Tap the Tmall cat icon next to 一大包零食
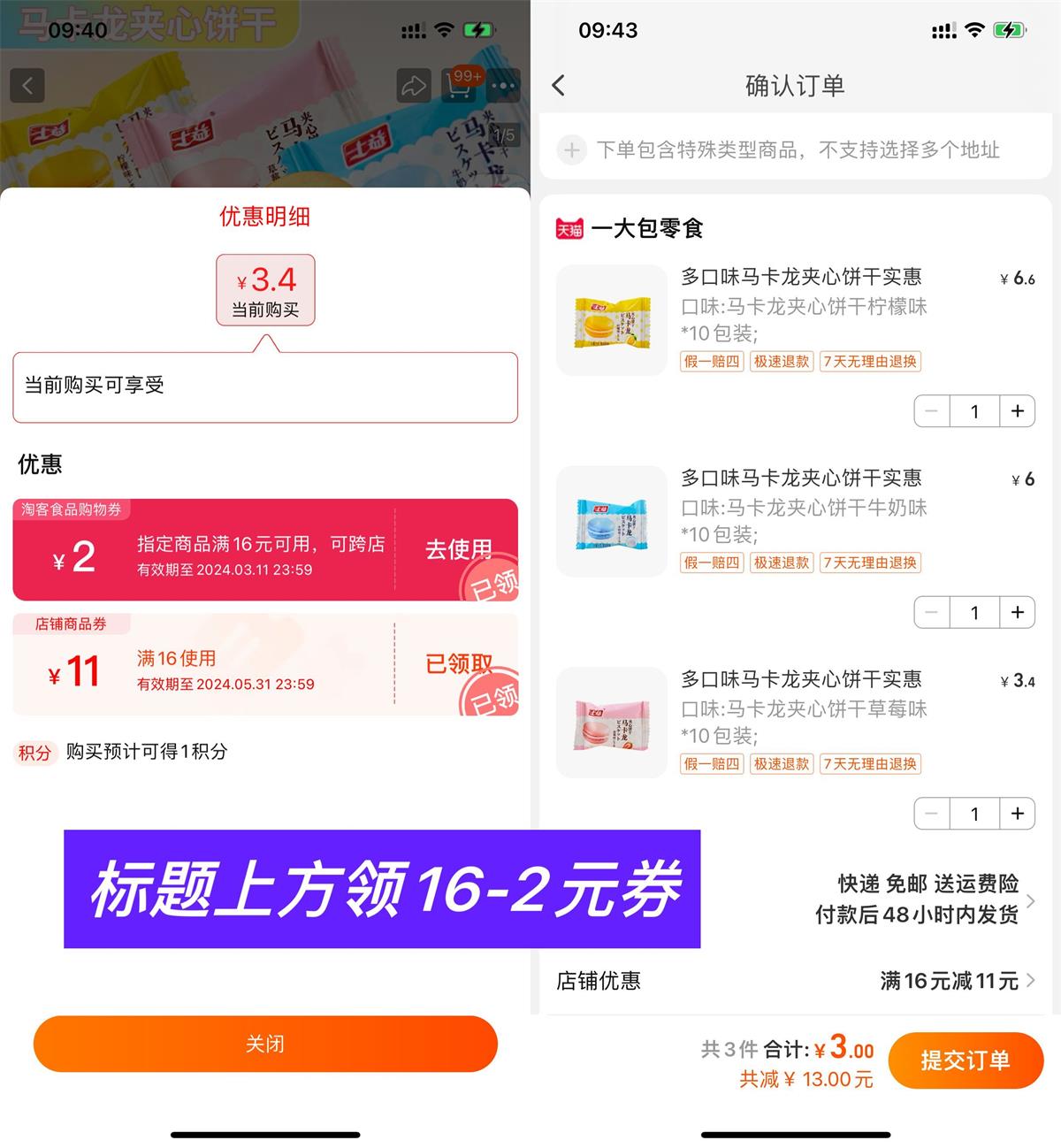The height and width of the screenshot is (1148, 1061). tap(569, 228)
